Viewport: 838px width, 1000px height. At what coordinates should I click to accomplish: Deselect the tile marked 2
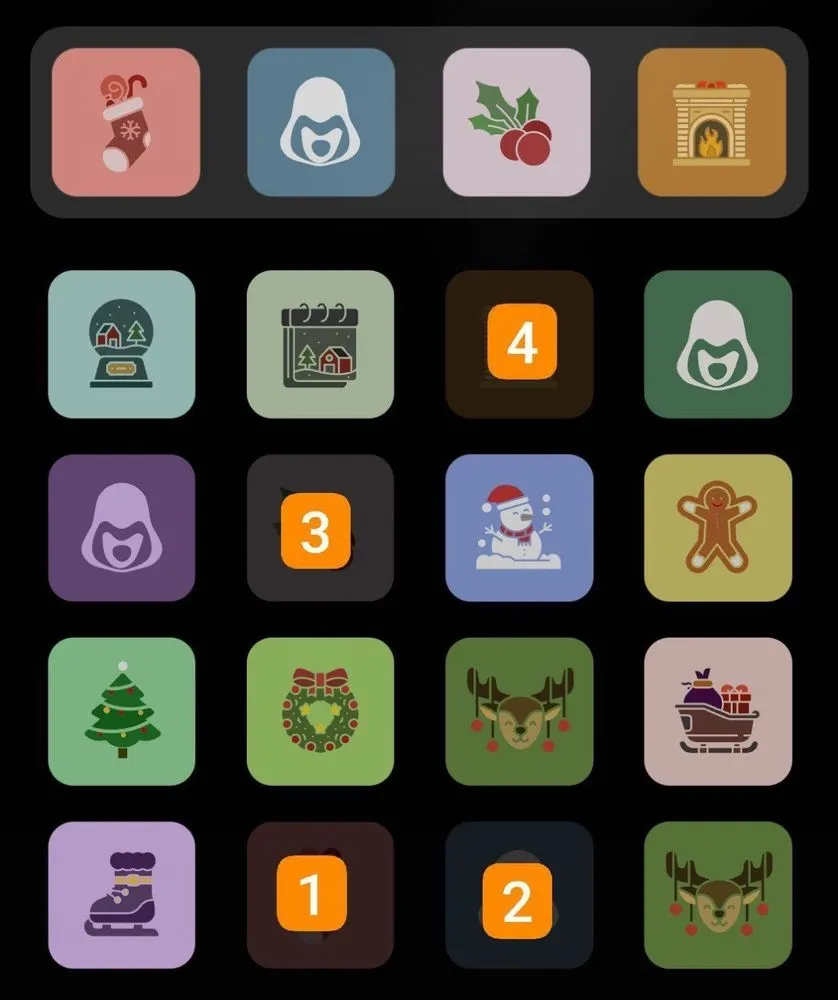coord(519,895)
